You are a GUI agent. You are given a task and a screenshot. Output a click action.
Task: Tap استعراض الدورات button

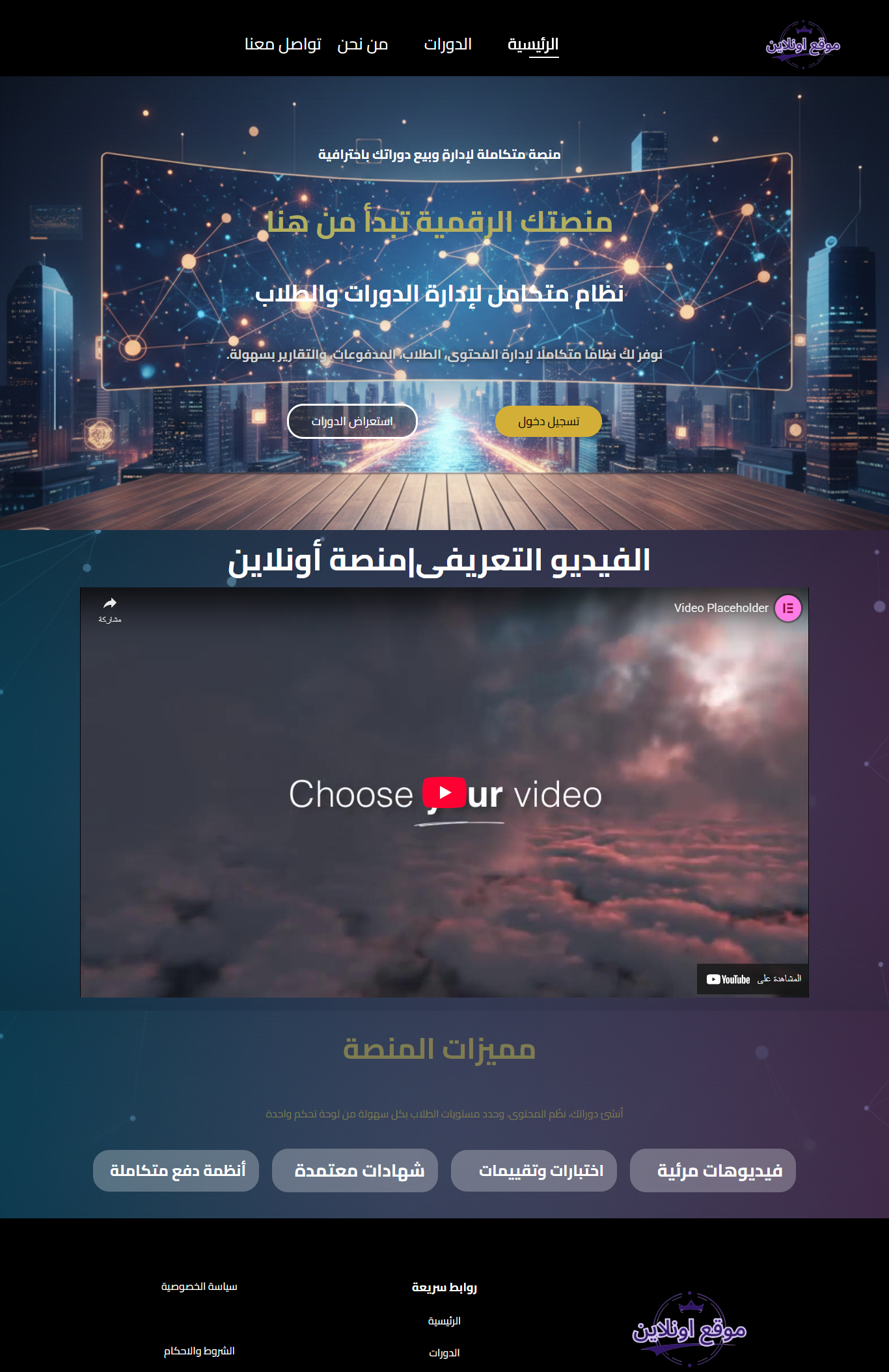352,422
